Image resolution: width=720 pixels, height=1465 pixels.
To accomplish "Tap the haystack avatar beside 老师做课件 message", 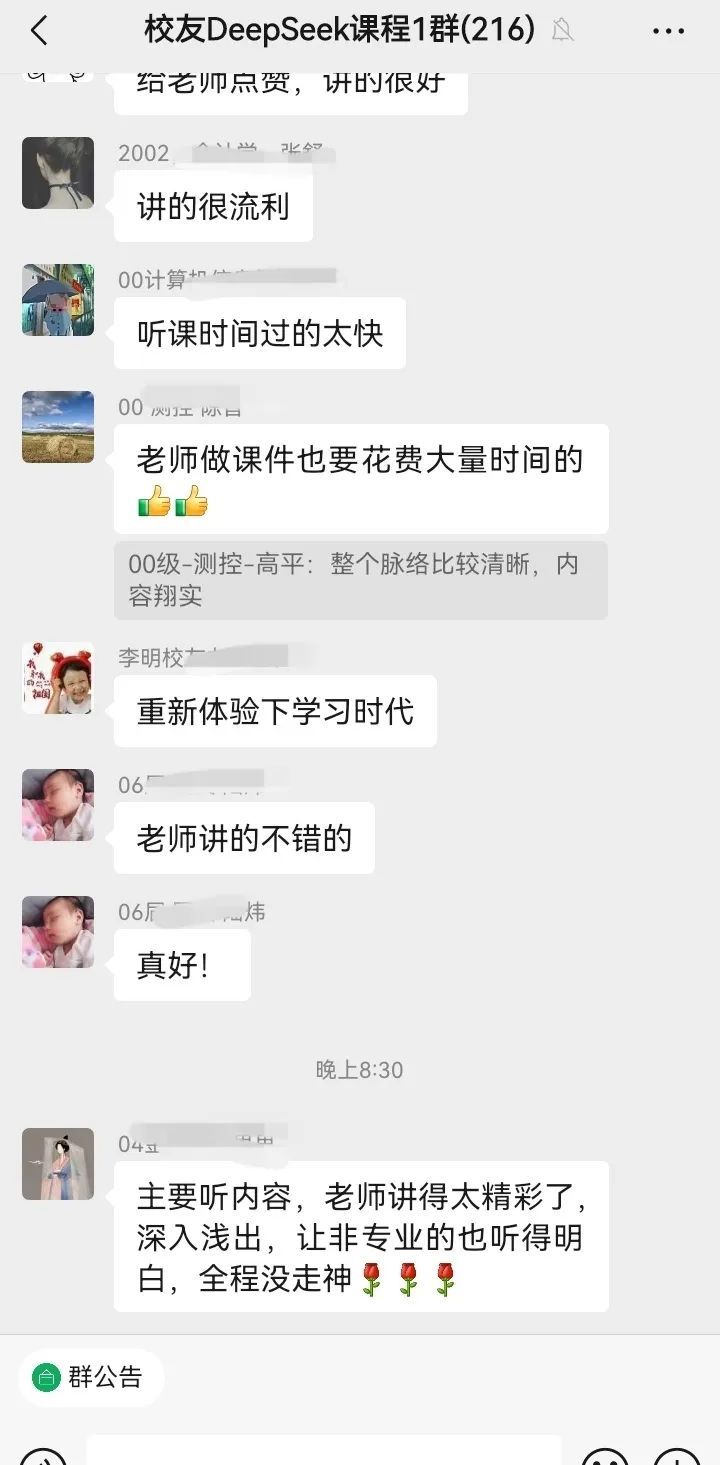I will 58,427.
